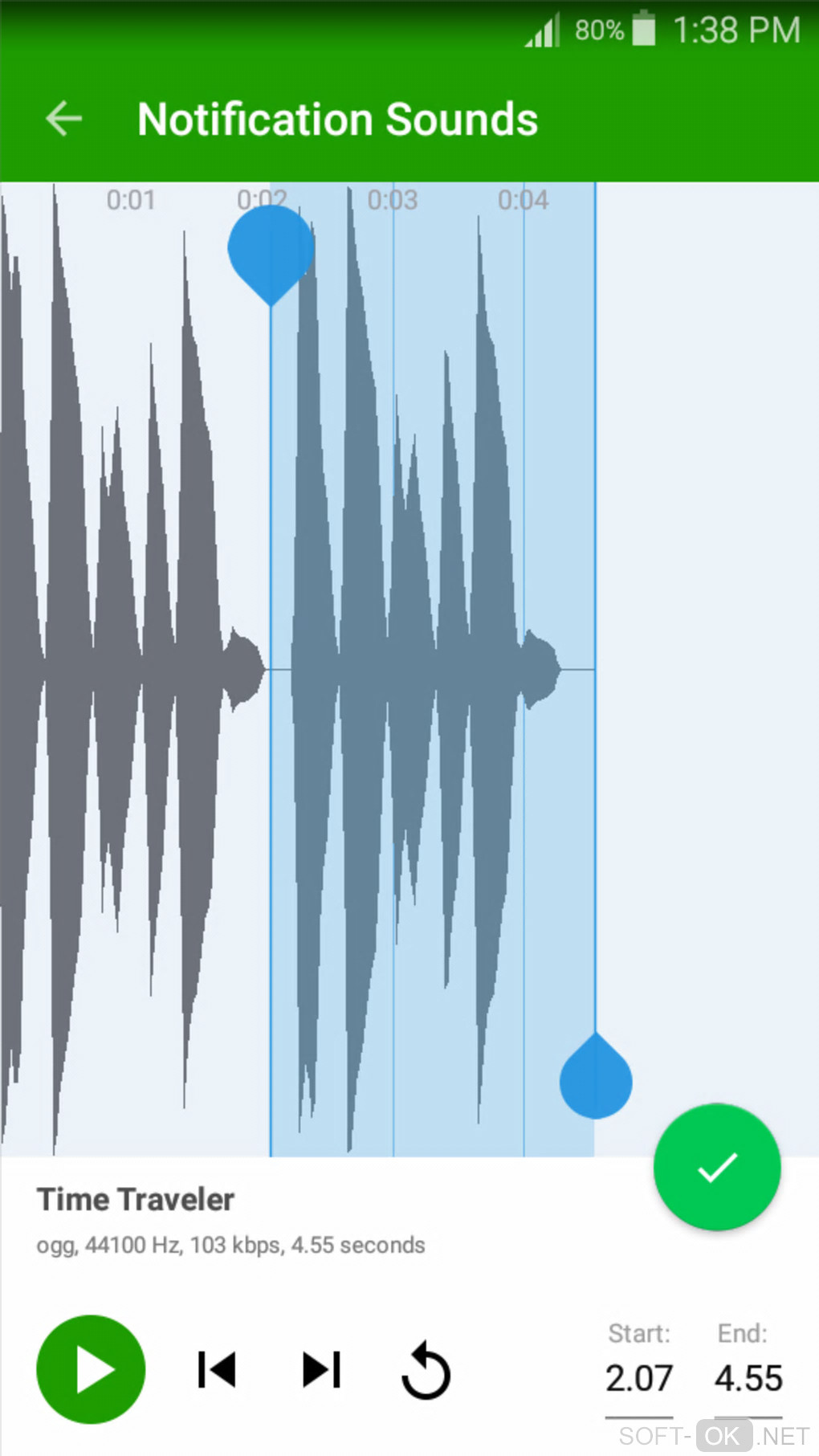The height and width of the screenshot is (1456, 819).
Task: Play the Time Traveler sound
Action: tap(91, 1369)
